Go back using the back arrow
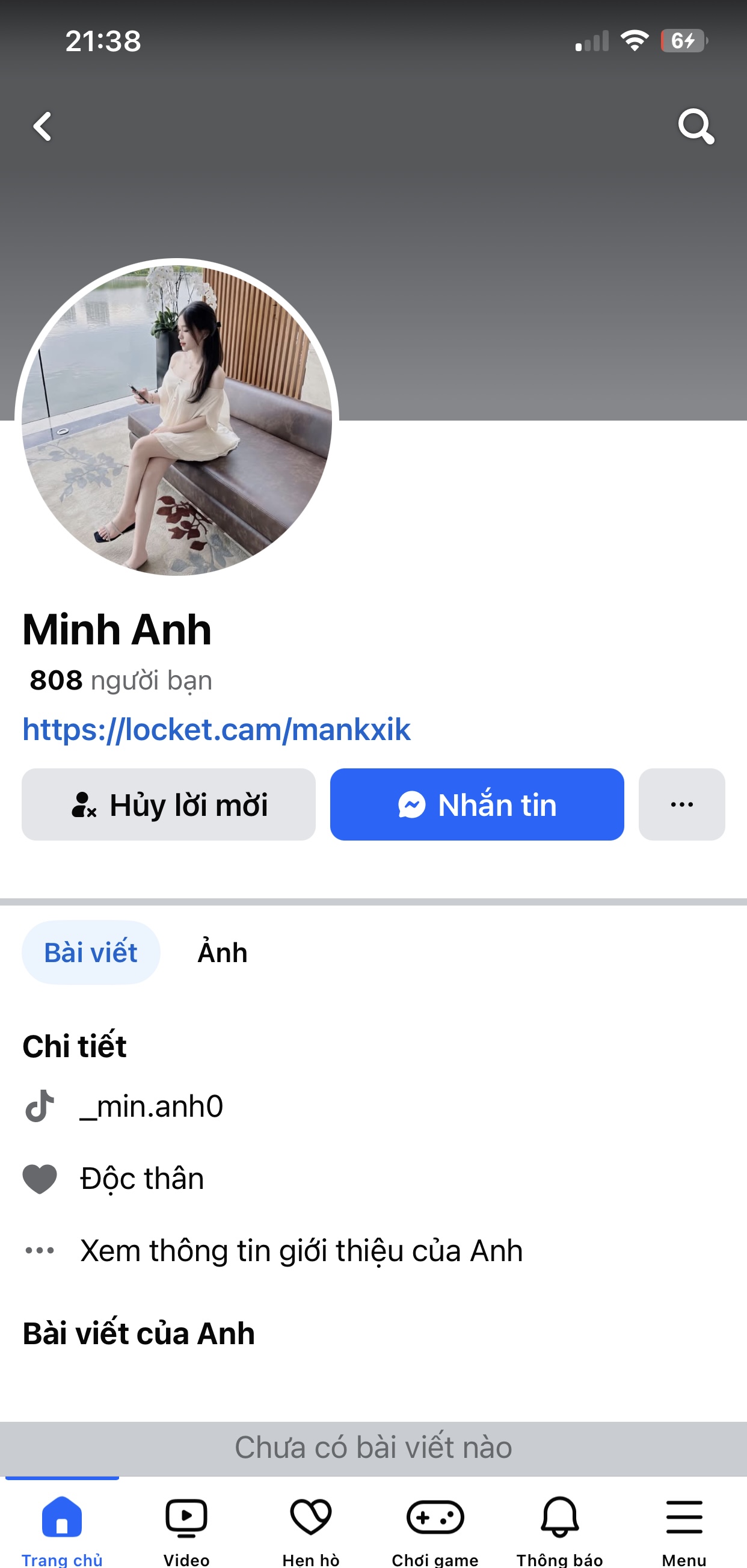Image resolution: width=747 pixels, height=1568 pixels. [43, 126]
